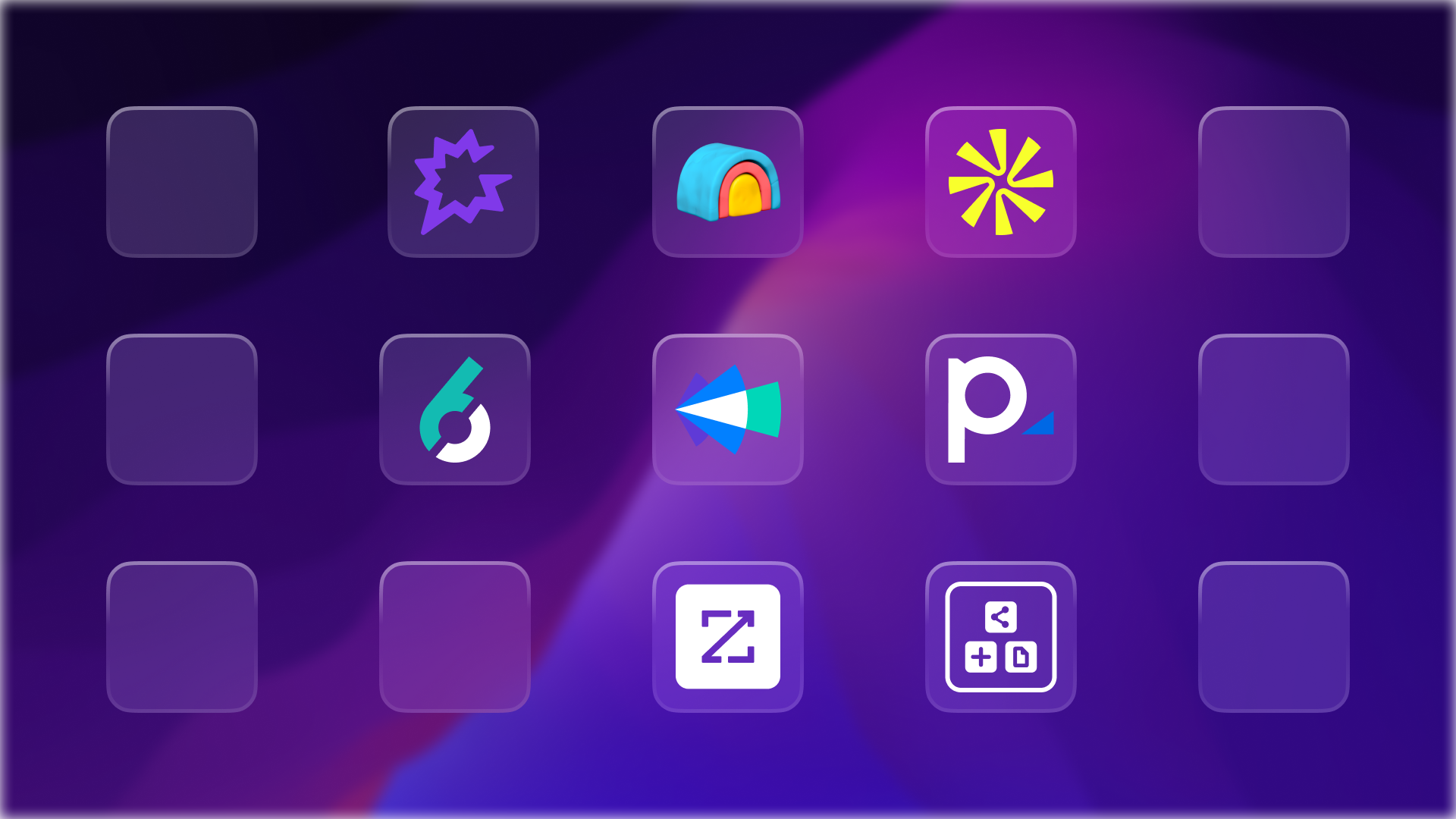This screenshot has height=819, width=1456.
Task: Open the purple starburst outline app
Action: pyautogui.click(x=463, y=182)
